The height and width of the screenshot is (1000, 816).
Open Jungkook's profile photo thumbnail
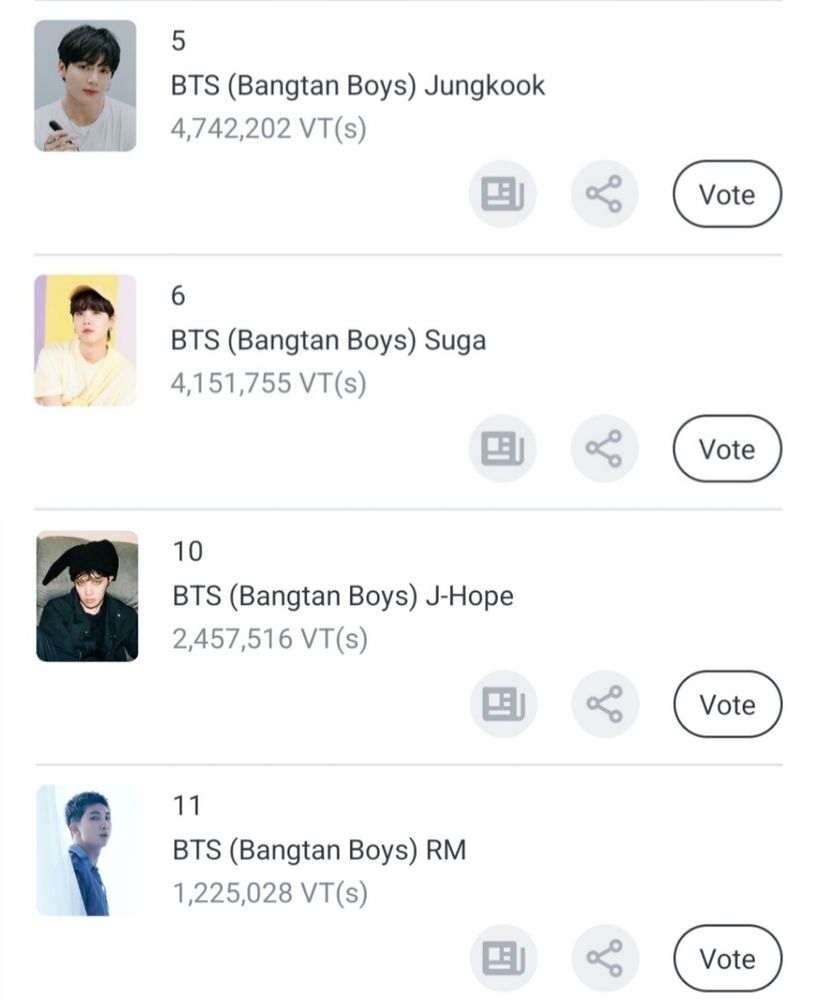[85, 86]
